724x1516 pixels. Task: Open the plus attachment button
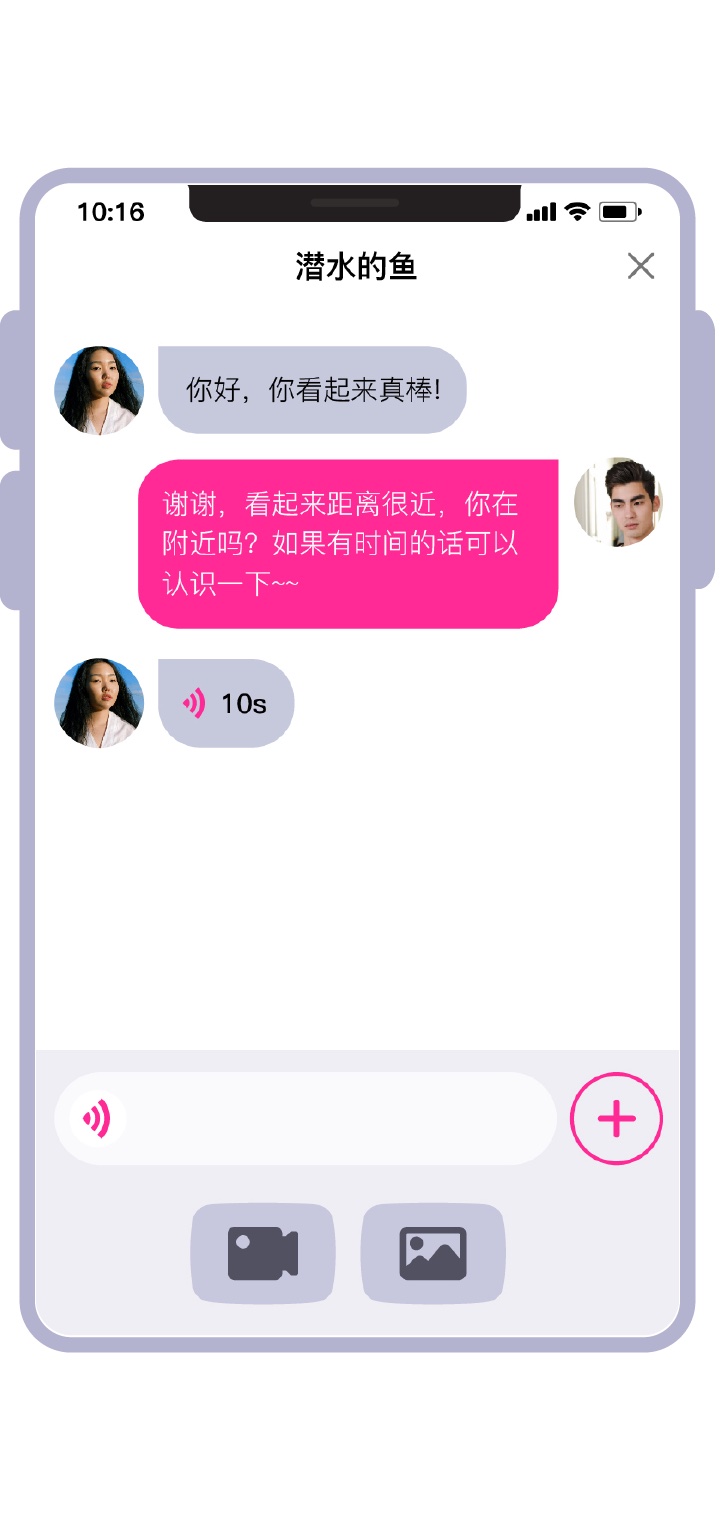[x=616, y=1118]
